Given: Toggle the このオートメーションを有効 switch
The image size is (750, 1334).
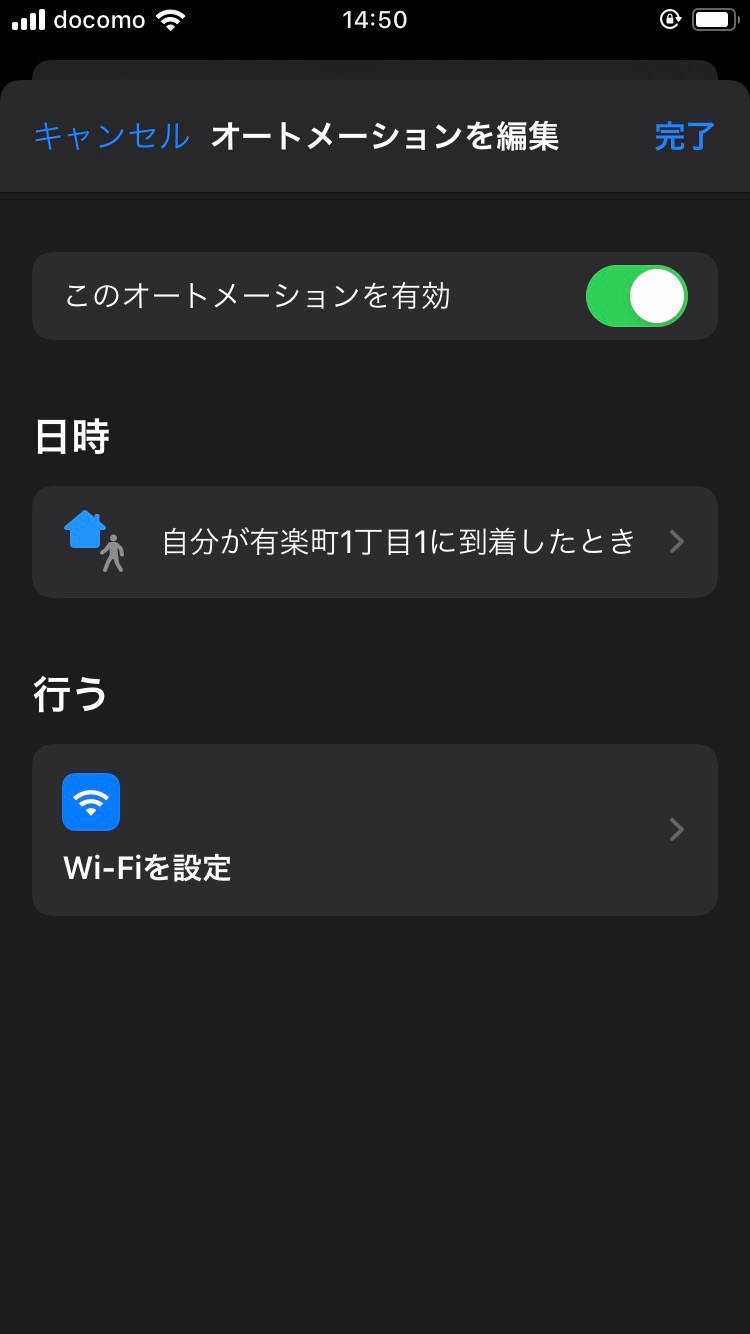Looking at the screenshot, I should (637, 296).
